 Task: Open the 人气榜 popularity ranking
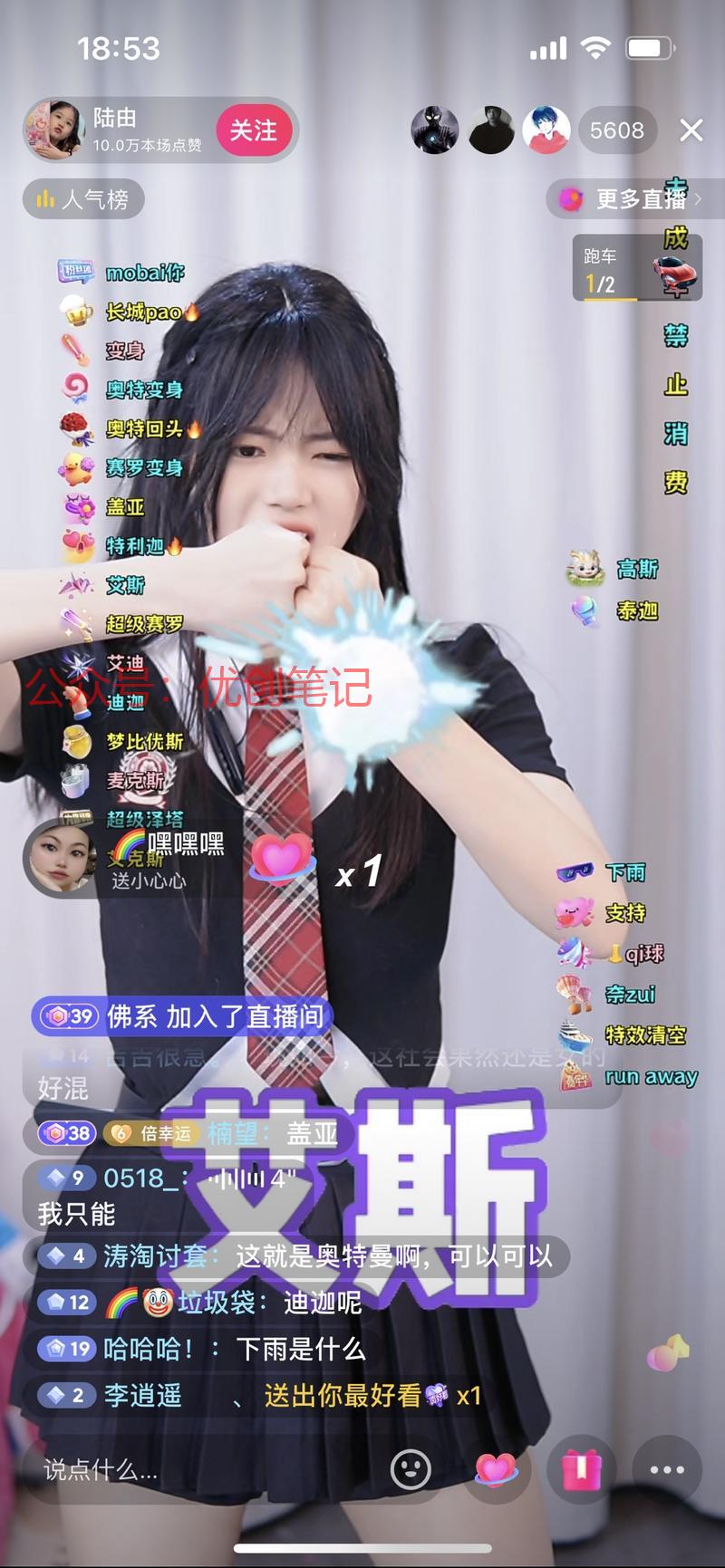coord(83,199)
